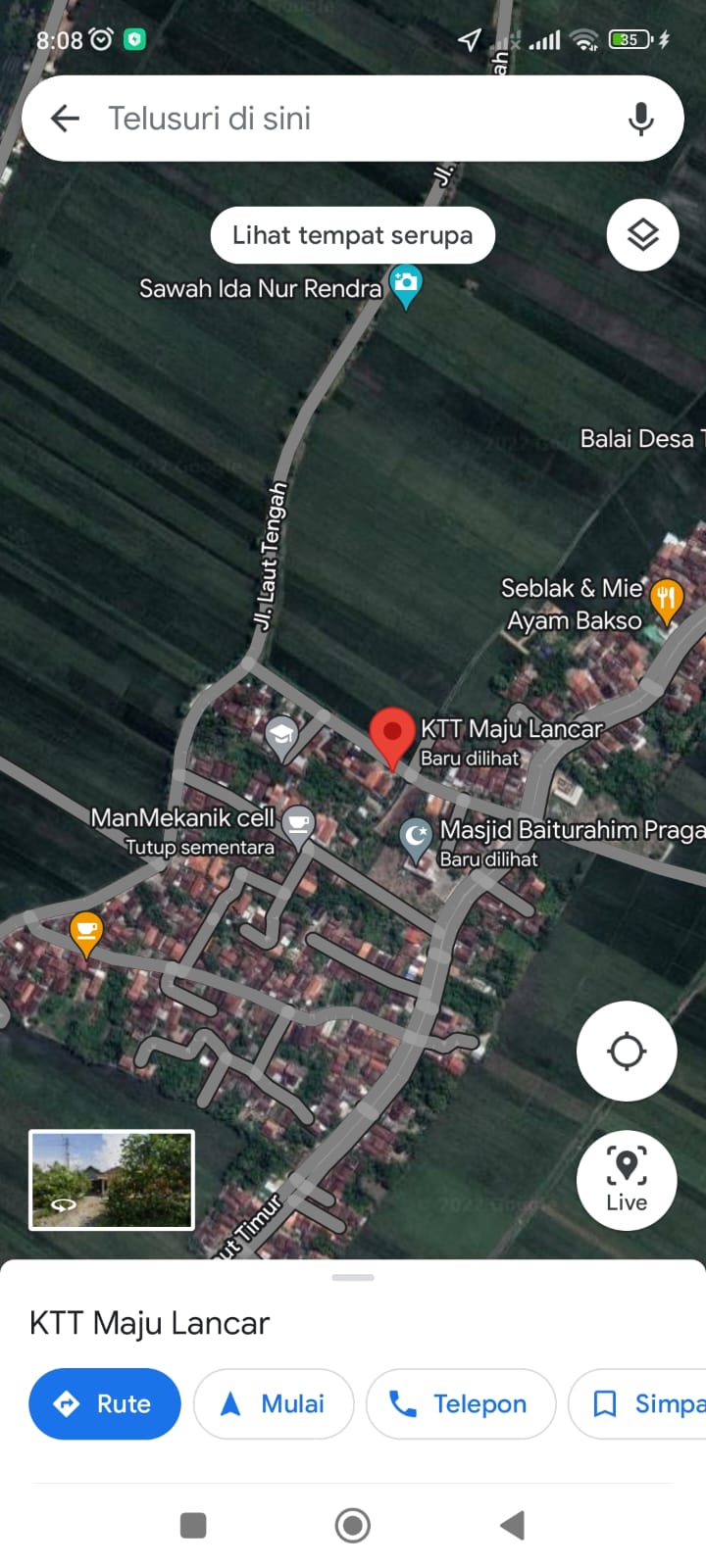Open the map layers selector
The image size is (706, 1568).
642,235
